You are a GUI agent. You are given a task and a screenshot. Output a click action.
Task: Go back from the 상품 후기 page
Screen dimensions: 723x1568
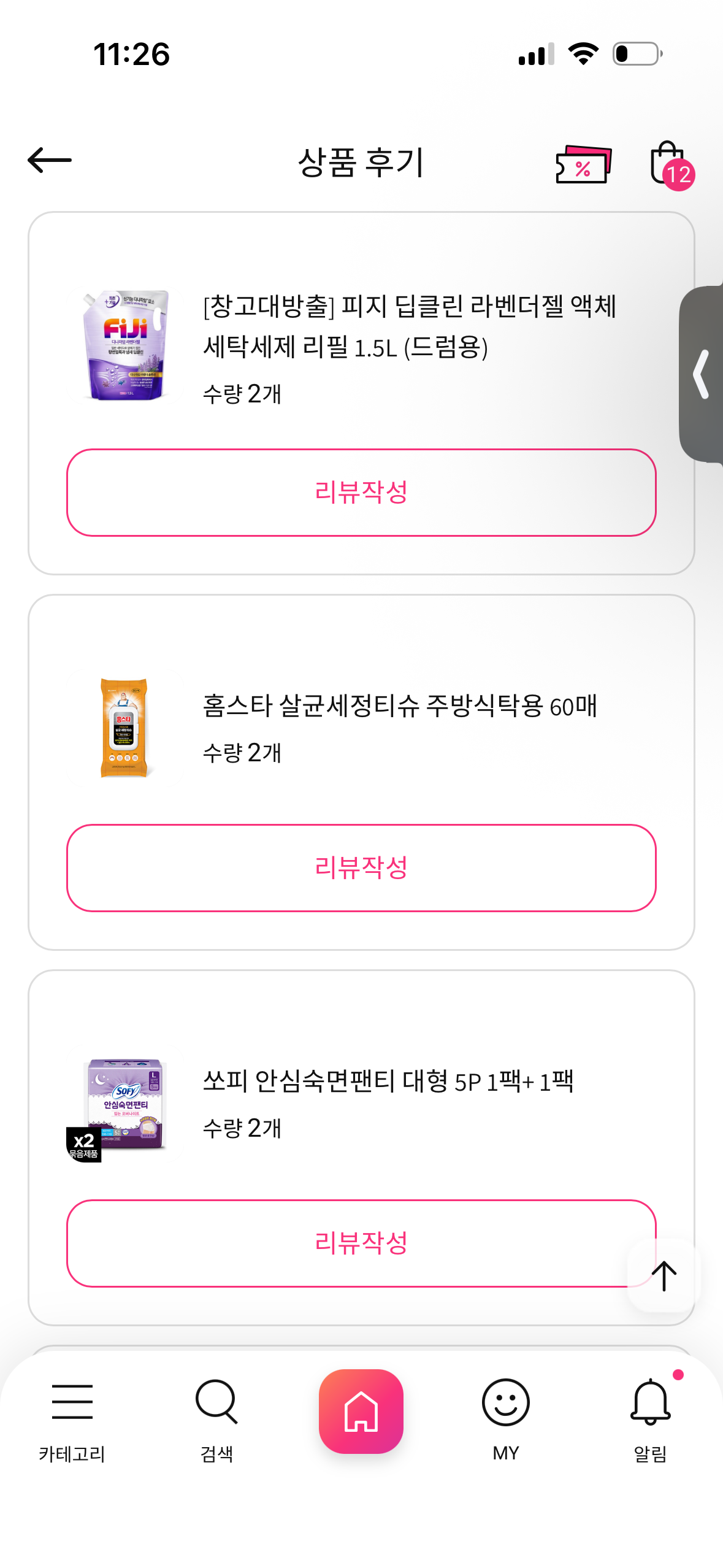[x=50, y=161]
